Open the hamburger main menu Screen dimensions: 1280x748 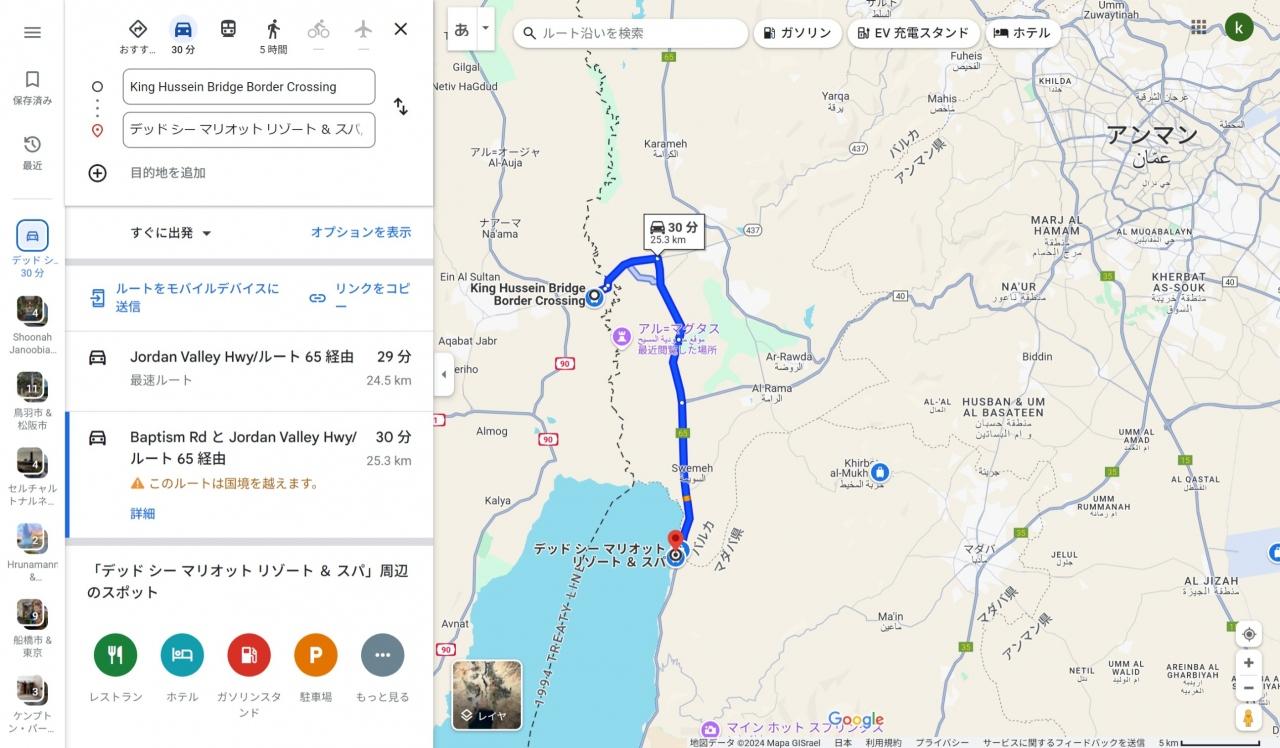tap(32, 32)
